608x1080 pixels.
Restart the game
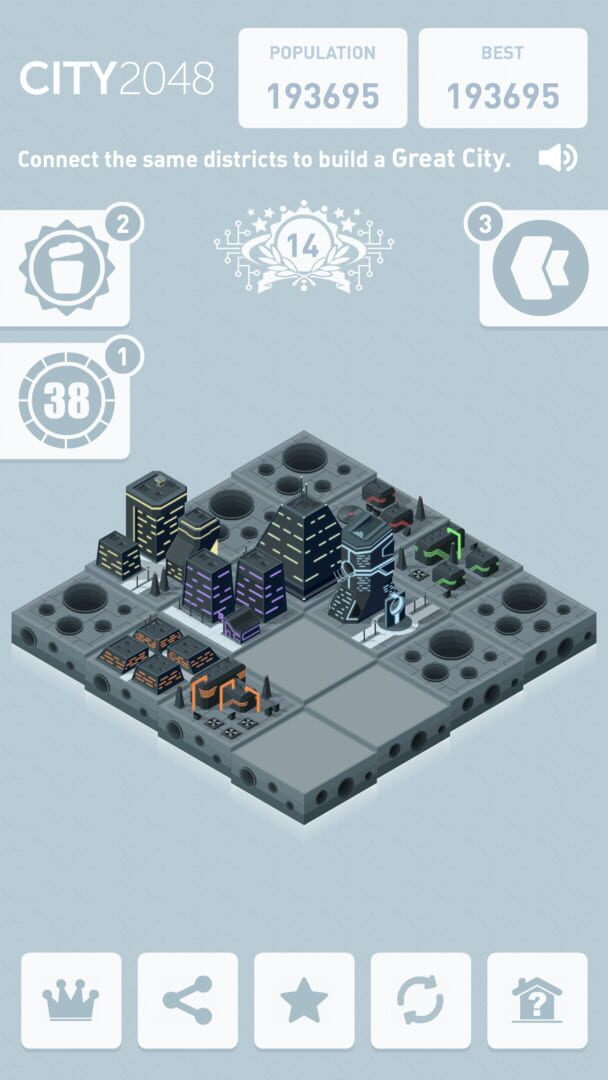(420, 1001)
